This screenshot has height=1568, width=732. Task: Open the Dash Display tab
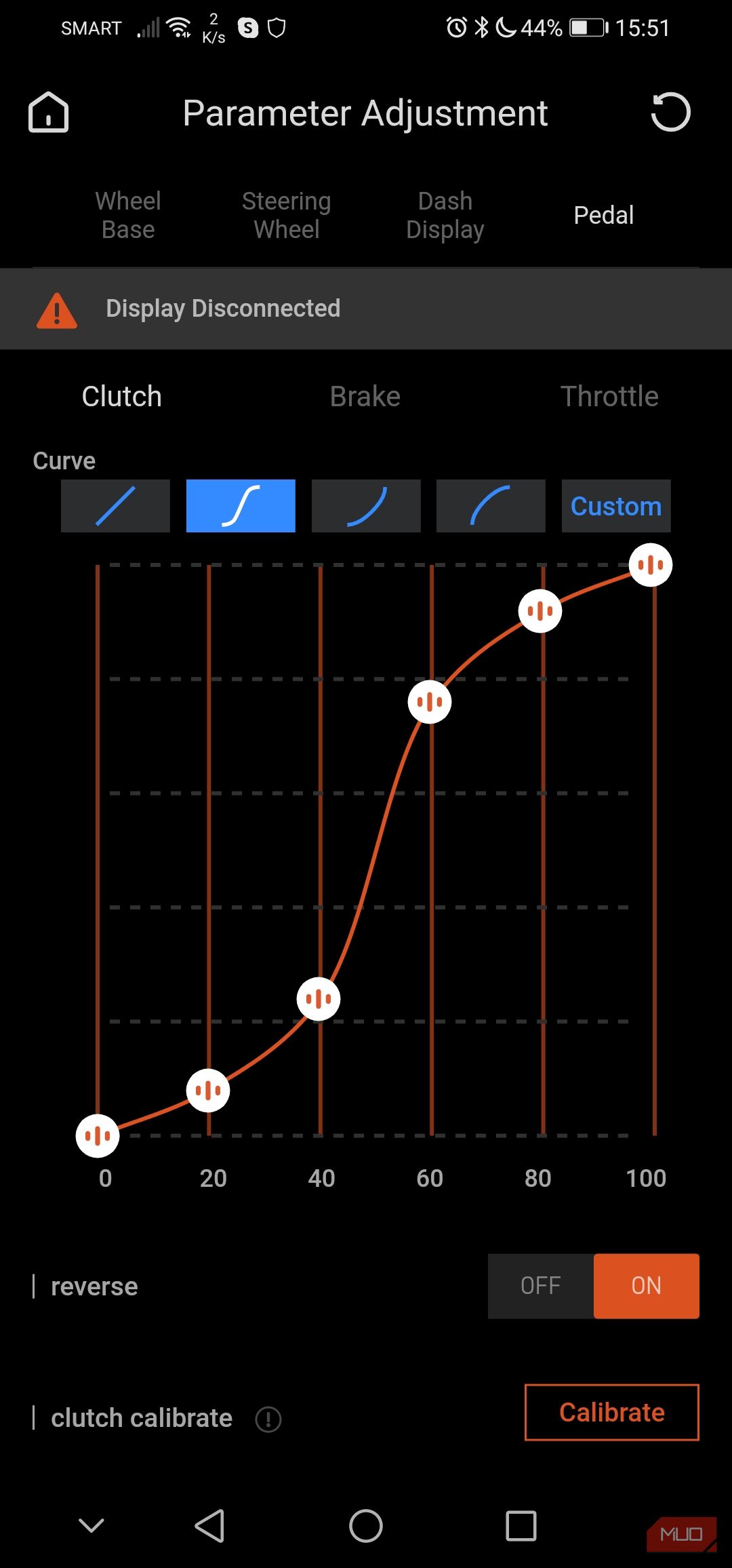(445, 215)
